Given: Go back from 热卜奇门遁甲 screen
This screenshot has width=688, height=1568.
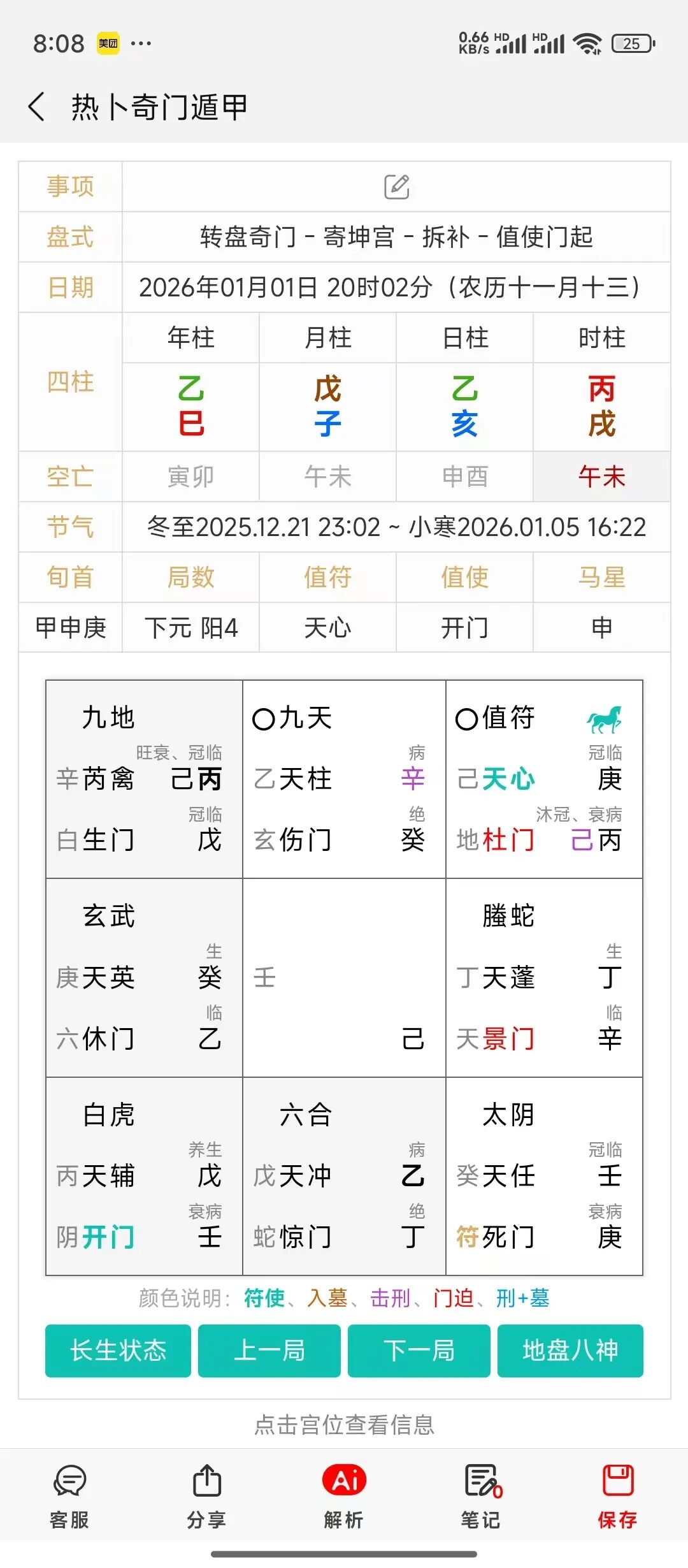Looking at the screenshot, I should (x=37, y=106).
